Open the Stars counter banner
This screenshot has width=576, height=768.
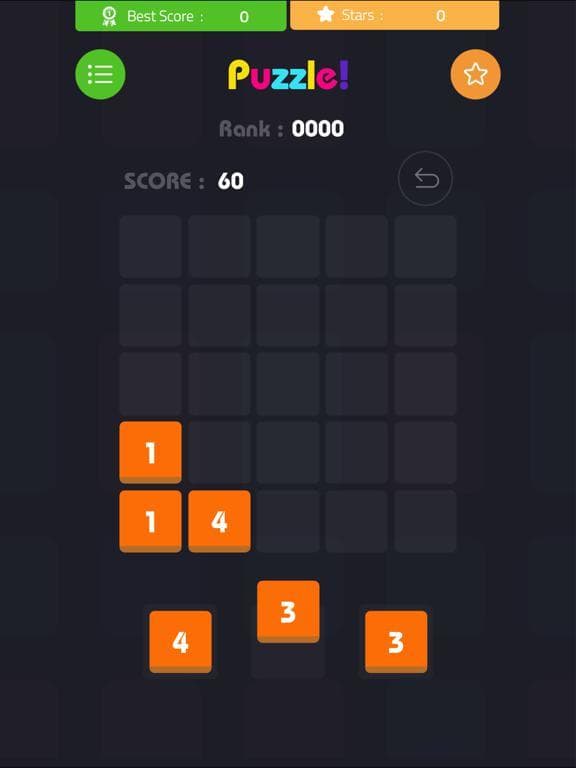[x=395, y=15]
